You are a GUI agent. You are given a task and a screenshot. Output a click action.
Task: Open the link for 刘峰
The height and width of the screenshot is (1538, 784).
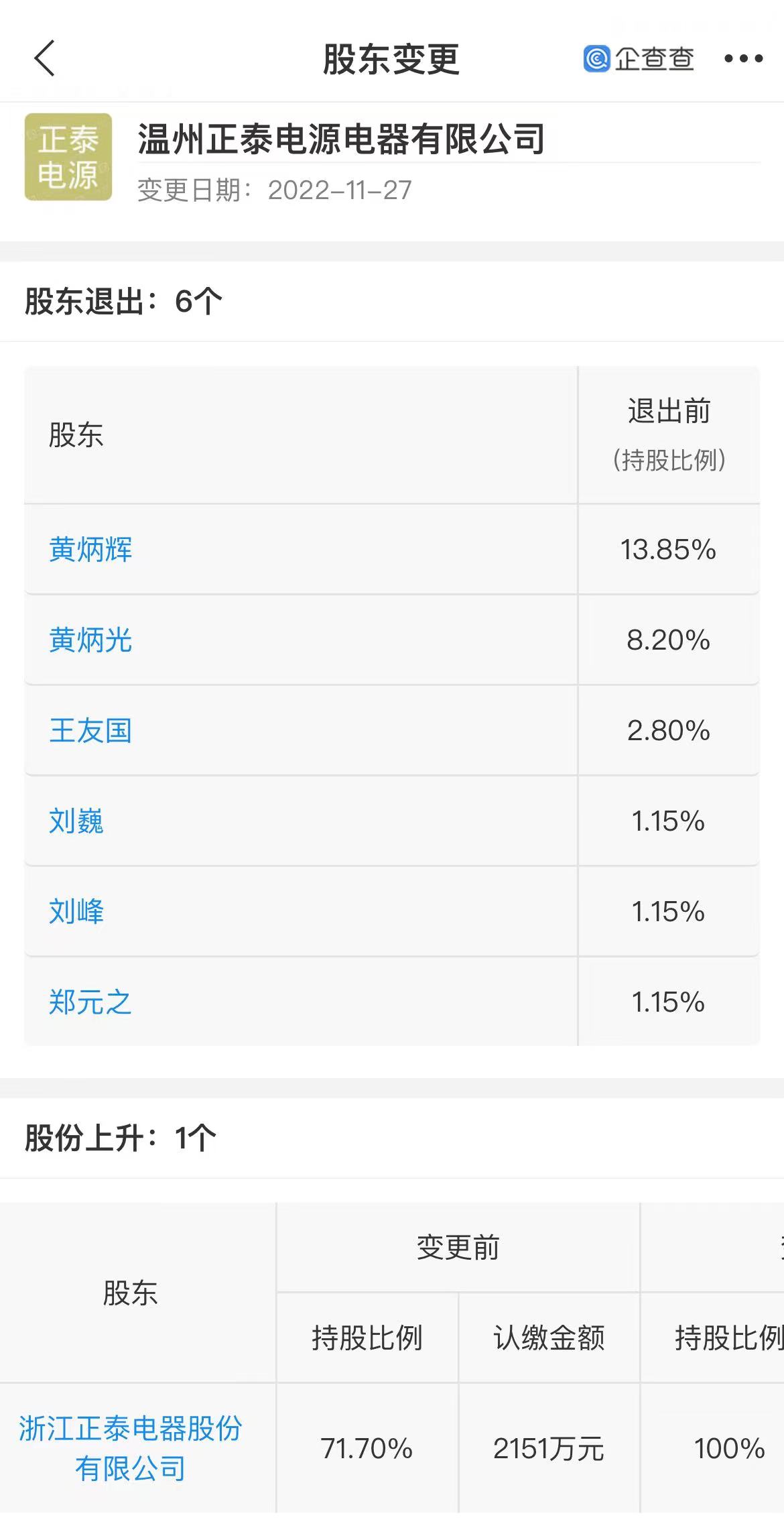(76, 912)
